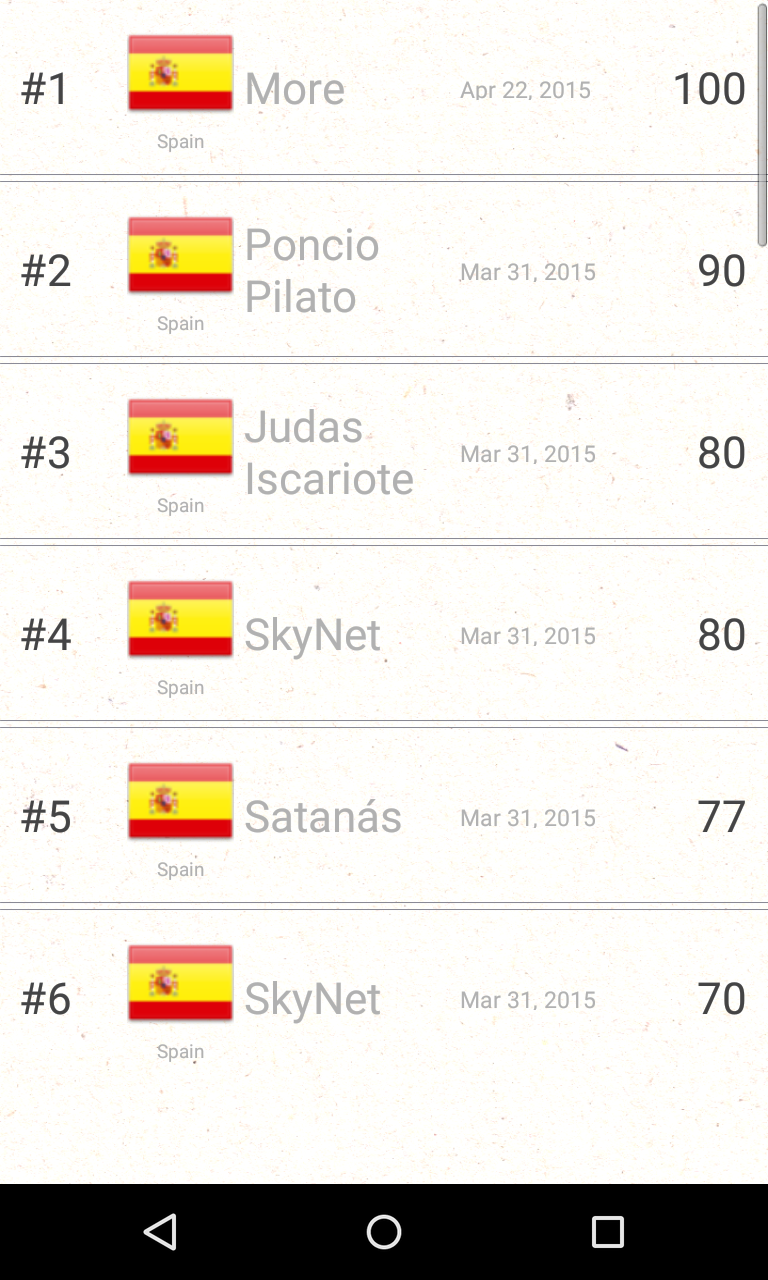This screenshot has width=768, height=1280.
Task: Select the #6 SkyNet row
Action: click(384, 998)
